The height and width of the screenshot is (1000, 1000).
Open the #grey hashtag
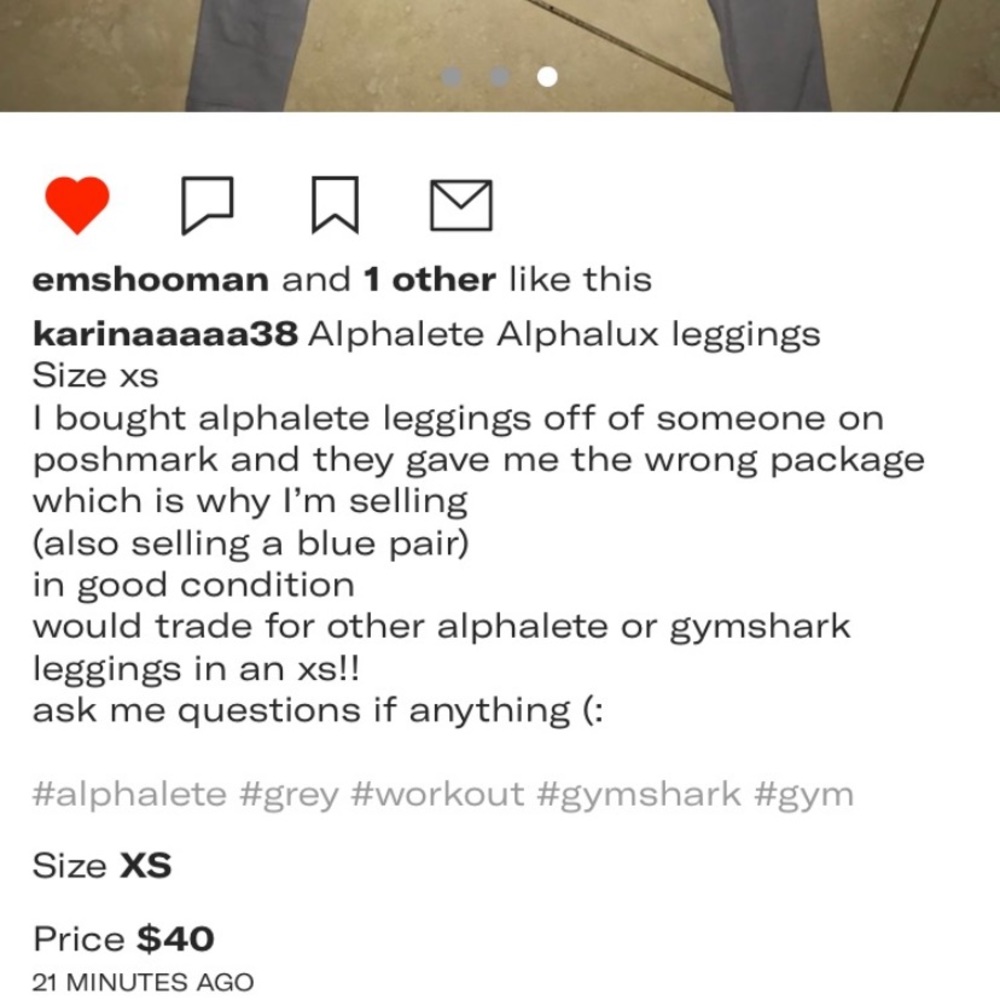[288, 795]
